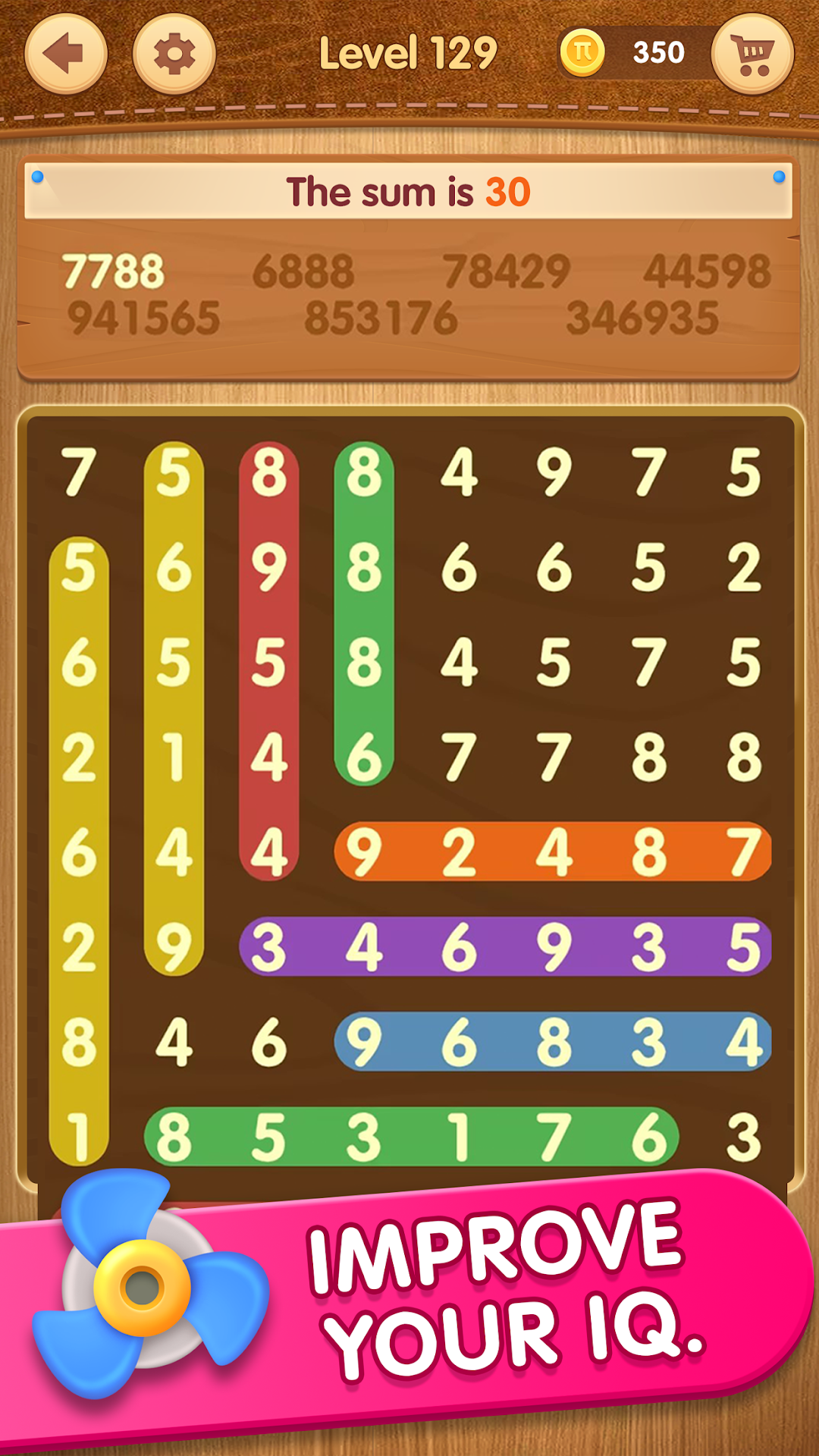Go back using the arrow button
Image resolution: width=819 pixels, height=1456 pixels.
65,54
